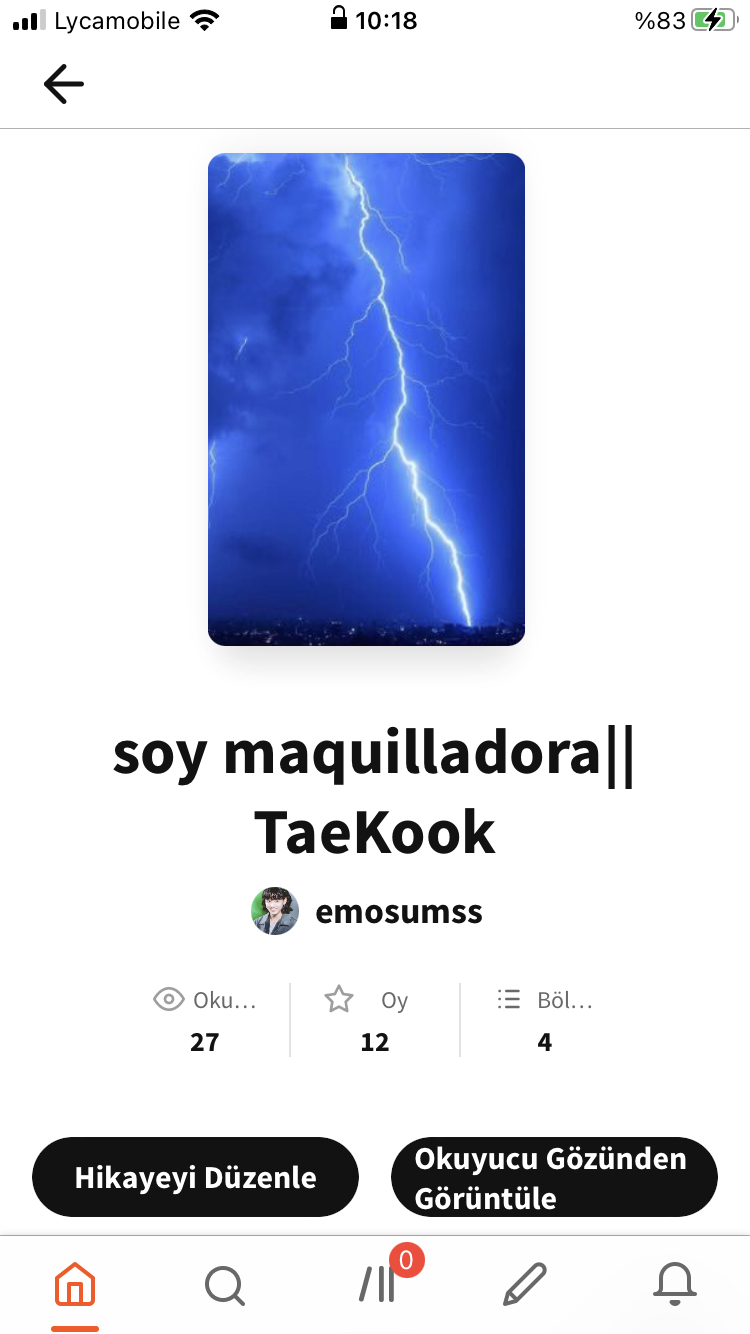Tap the Hikayeyi Düzenle button

[x=195, y=1177]
